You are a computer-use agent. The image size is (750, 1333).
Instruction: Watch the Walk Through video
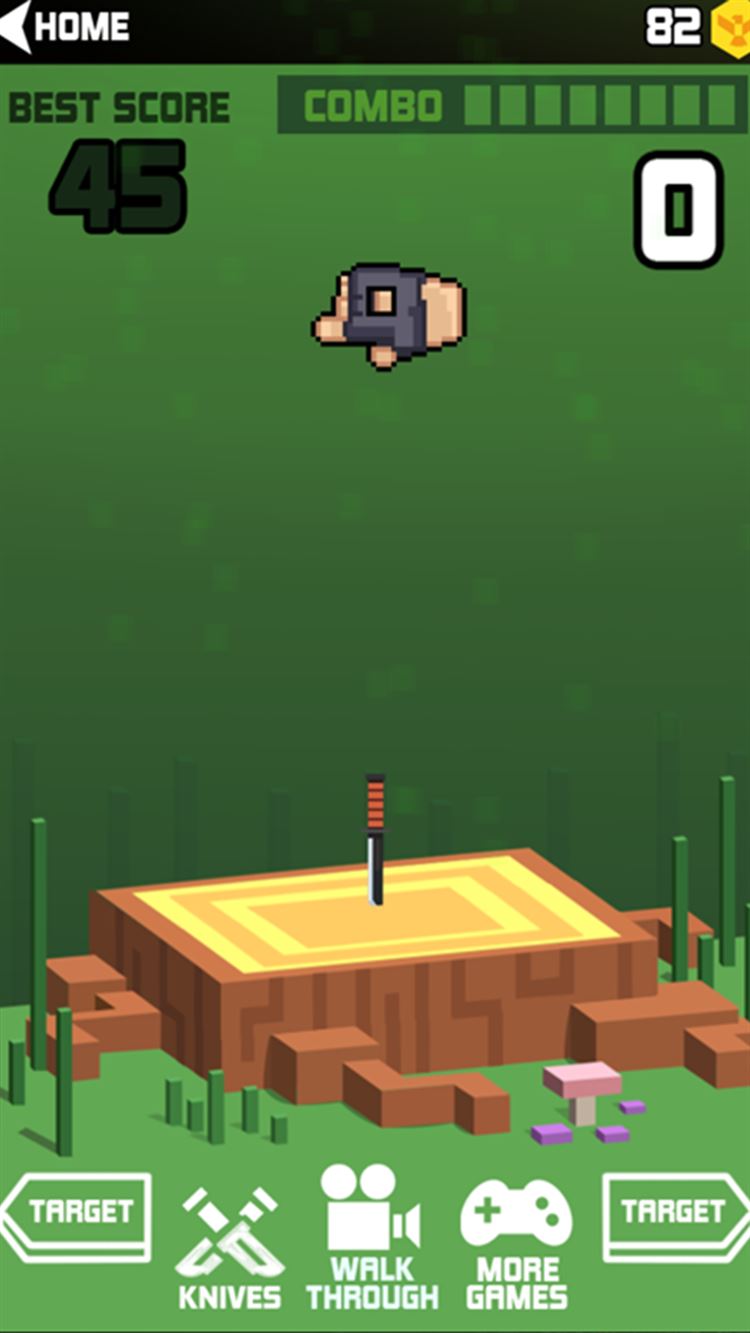[x=372, y=1240]
